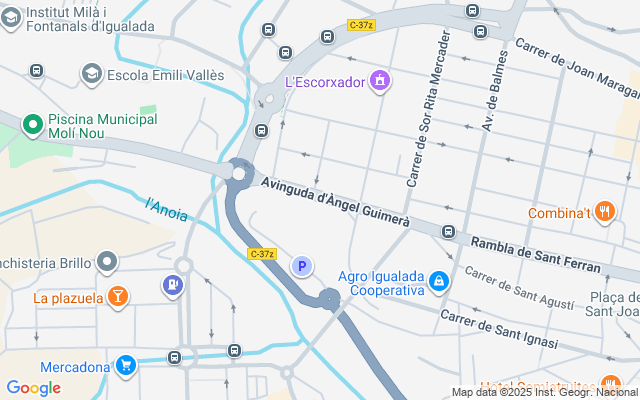
Task: Open the Brillo place marker
Action: point(108,264)
